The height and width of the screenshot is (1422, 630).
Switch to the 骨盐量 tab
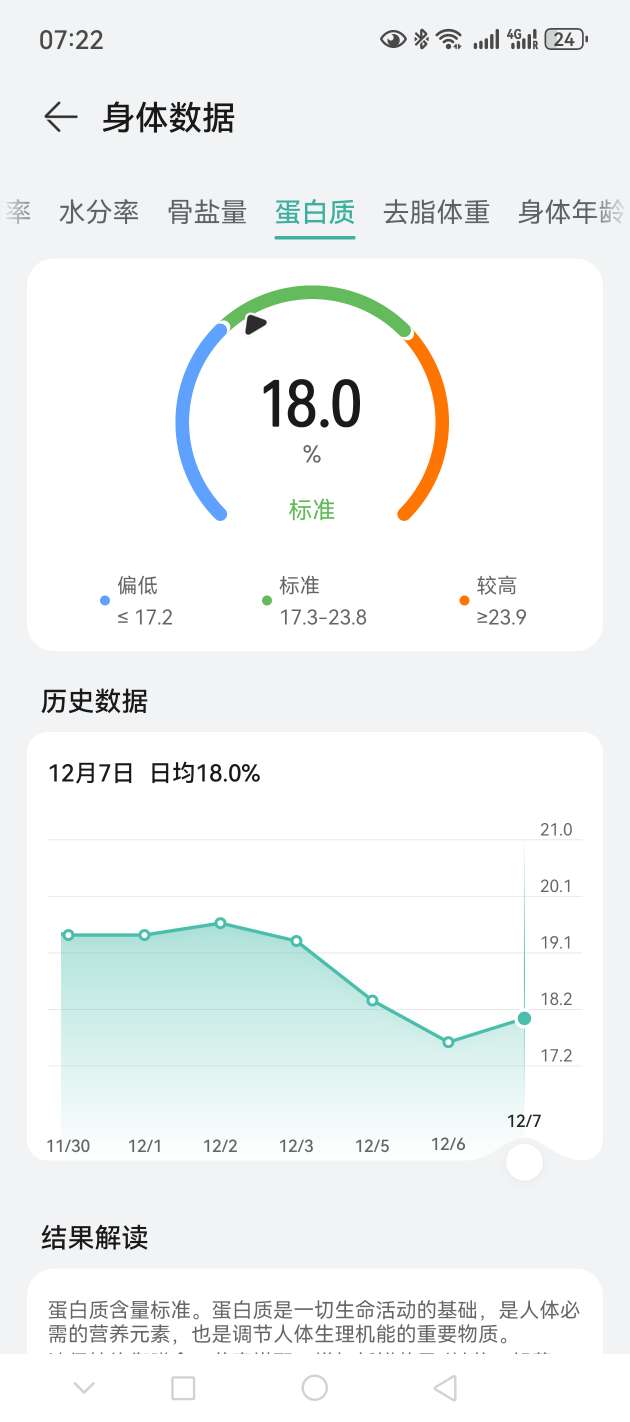point(207,212)
